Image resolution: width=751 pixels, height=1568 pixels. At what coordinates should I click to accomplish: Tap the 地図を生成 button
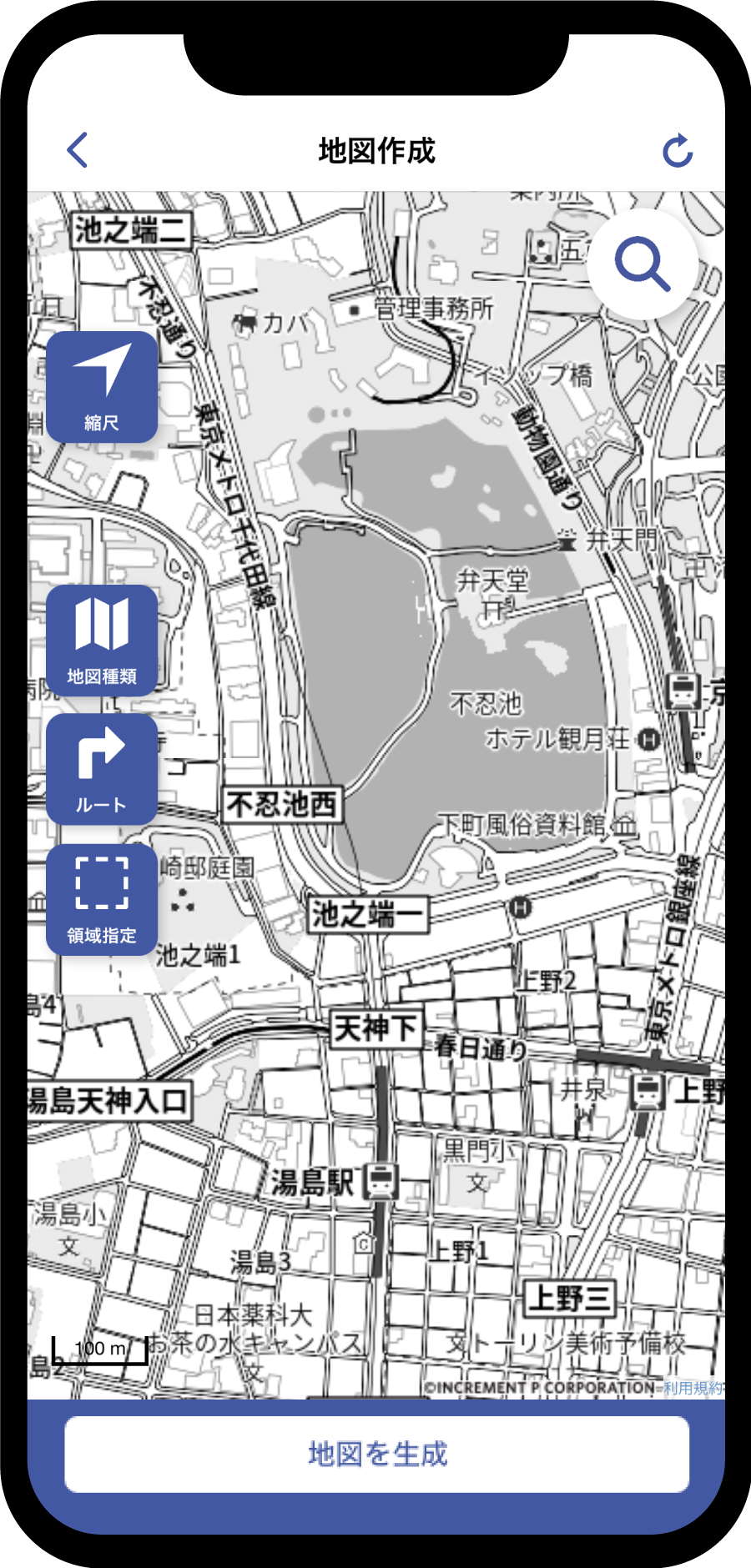(377, 1454)
